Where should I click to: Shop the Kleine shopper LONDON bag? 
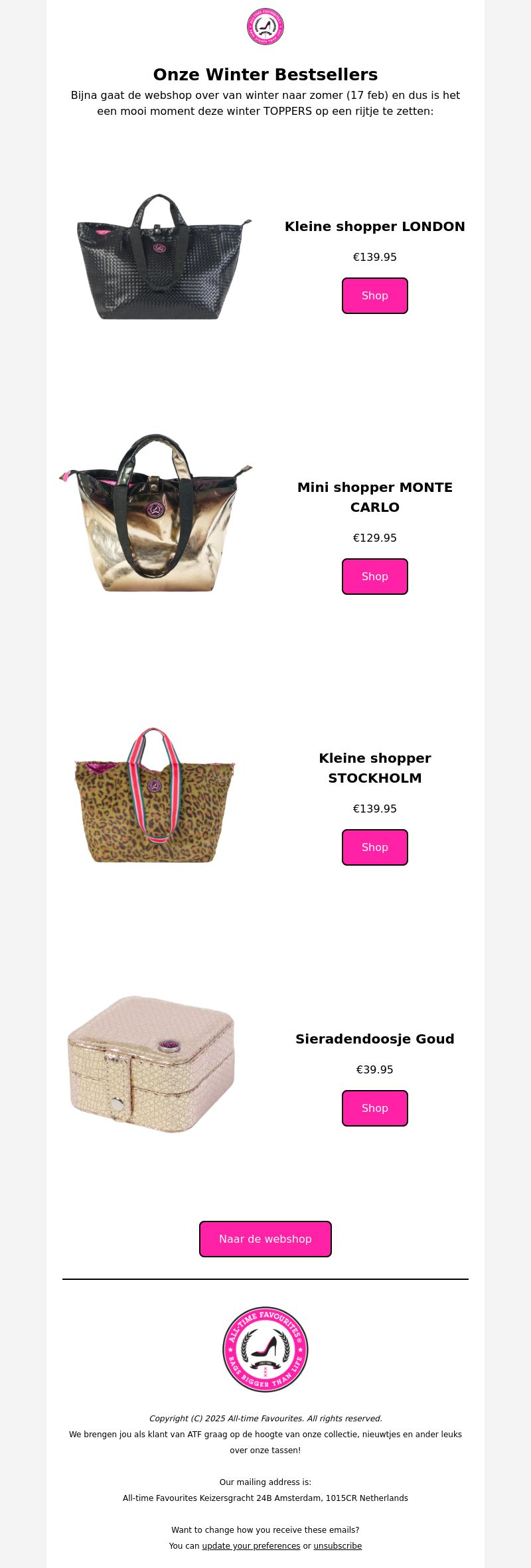point(374,295)
